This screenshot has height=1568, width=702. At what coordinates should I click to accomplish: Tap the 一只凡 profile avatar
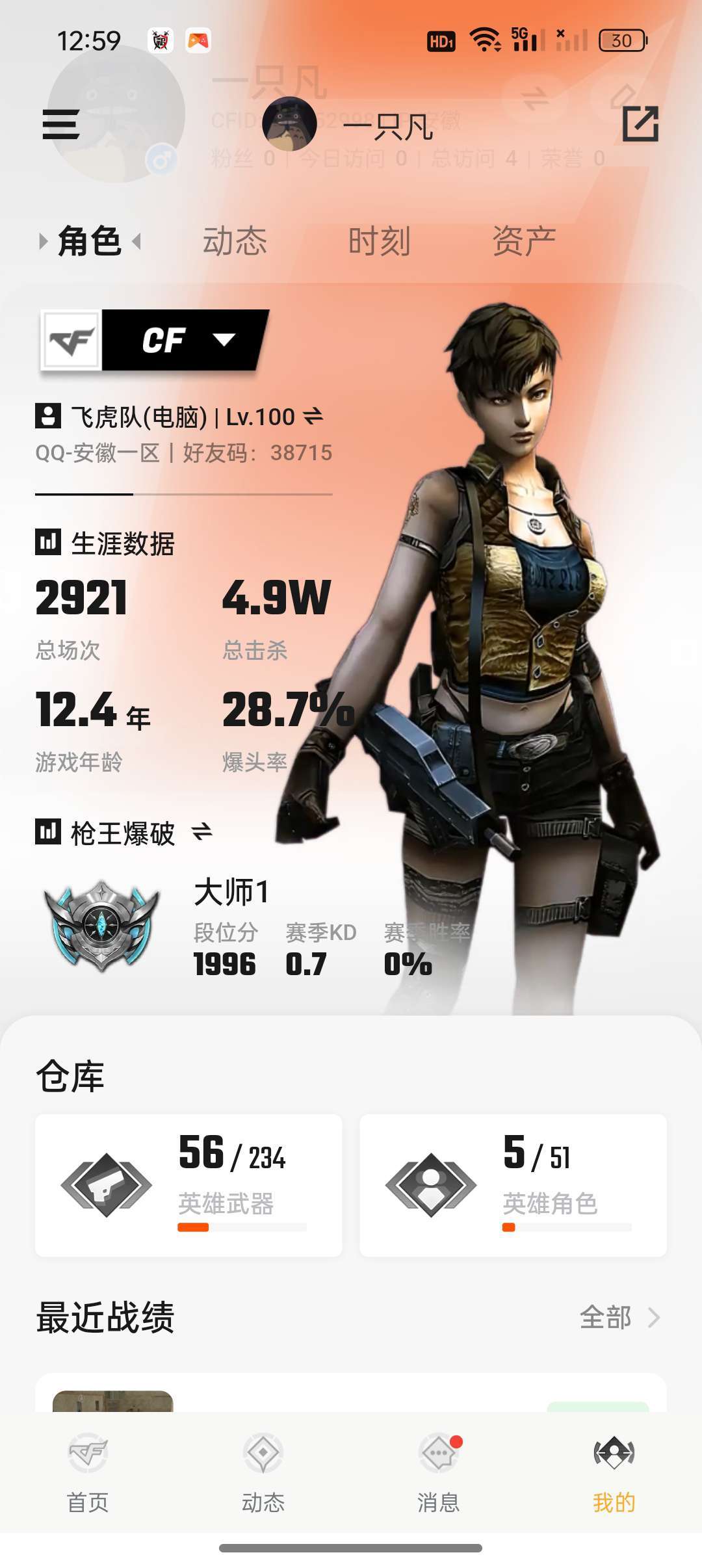click(289, 124)
